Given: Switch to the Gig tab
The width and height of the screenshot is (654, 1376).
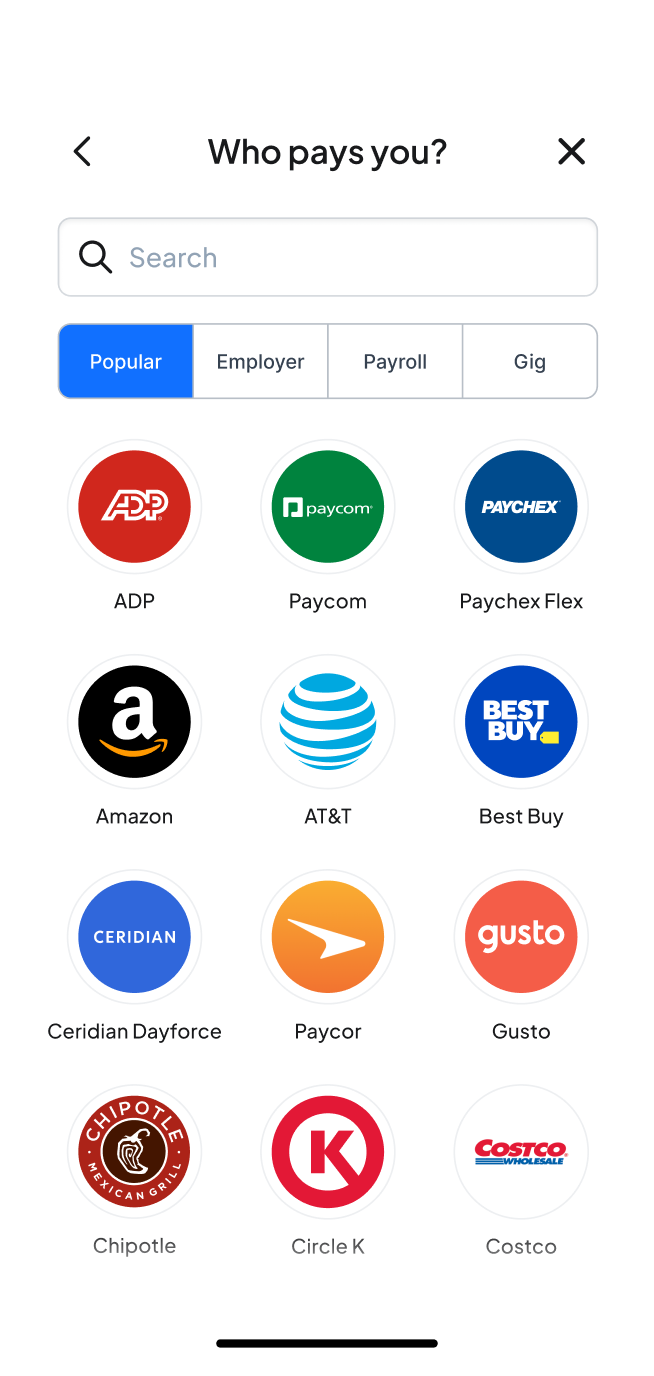Looking at the screenshot, I should click(x=529, y=362).
